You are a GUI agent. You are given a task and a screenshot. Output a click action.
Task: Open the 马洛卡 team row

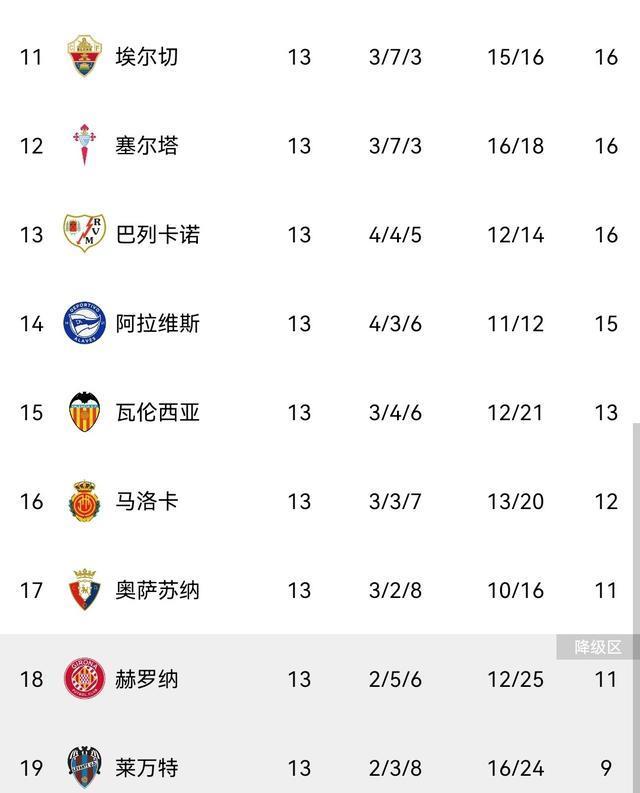click(x=147, y=501)
